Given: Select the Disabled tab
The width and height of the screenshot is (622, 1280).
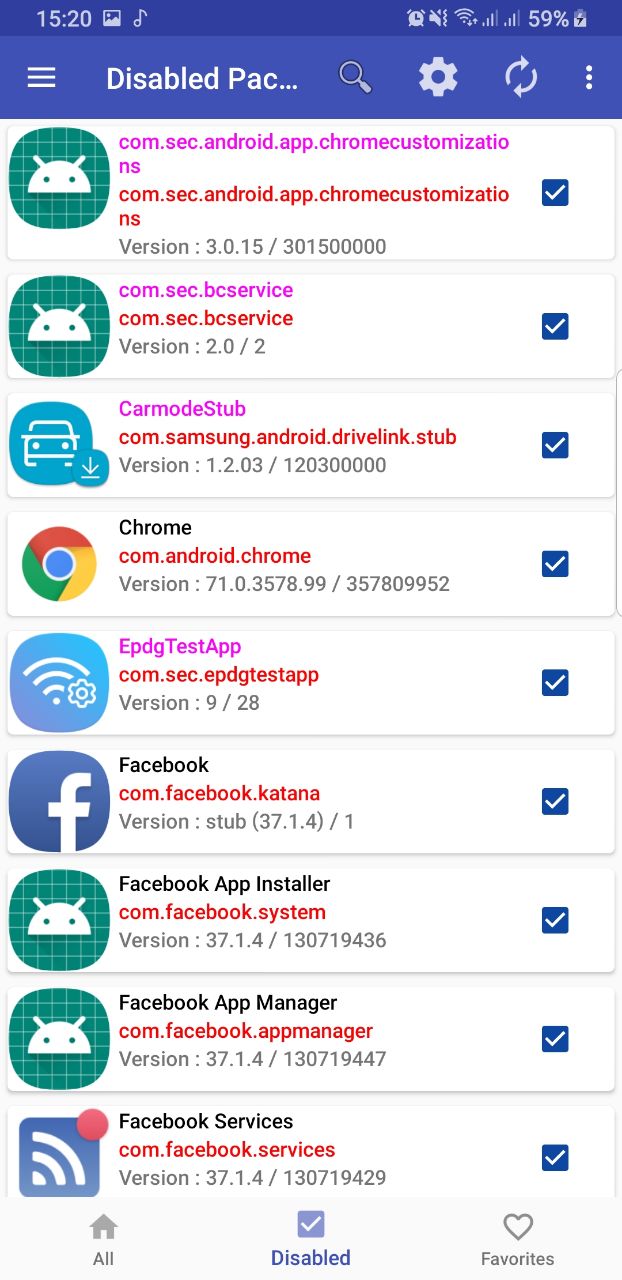Looking at the screenshot, I should tap(311, 1240).
